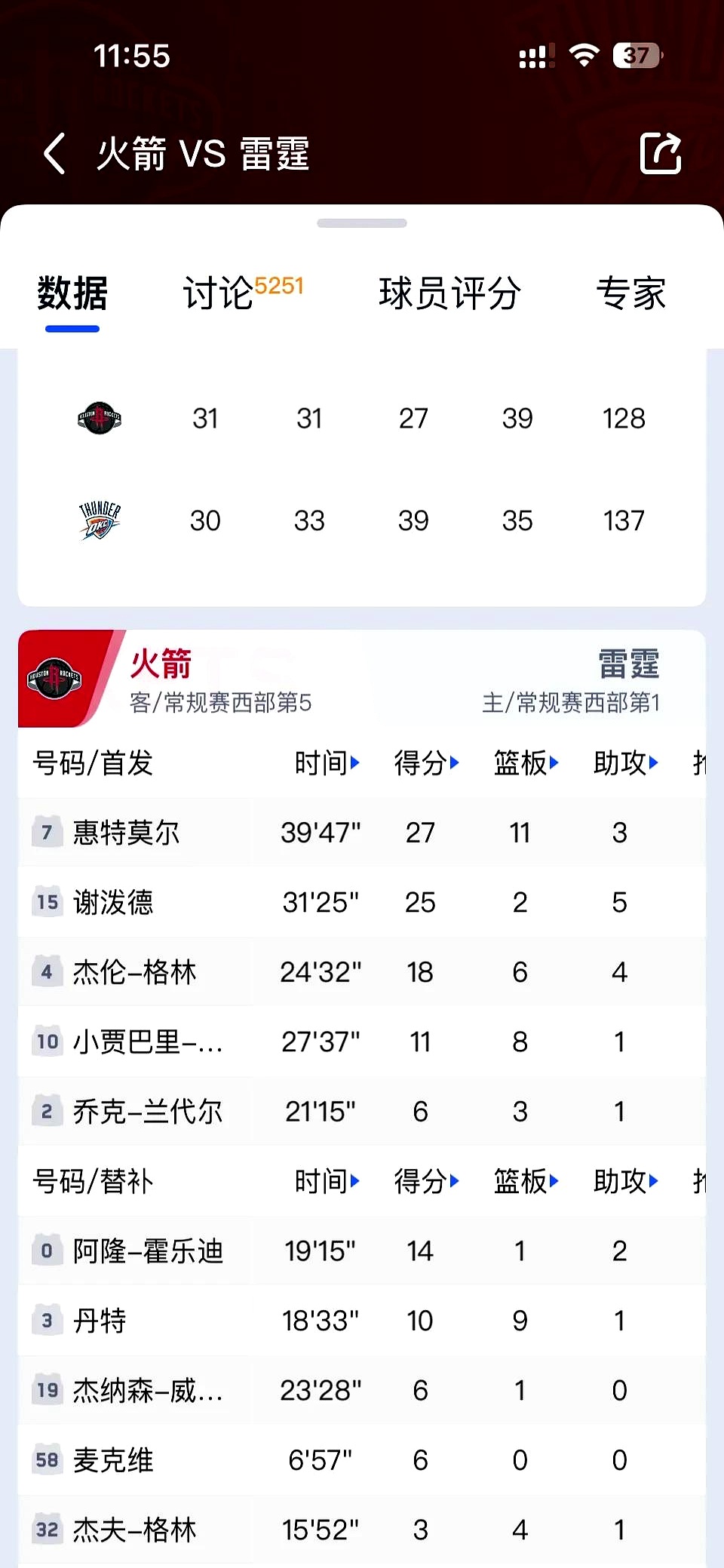The height and width of the screenshot is (1568, 724).
Task: Select 阿隆-霍乐迪 from the bench list
Action: (x=147, y=1250)
